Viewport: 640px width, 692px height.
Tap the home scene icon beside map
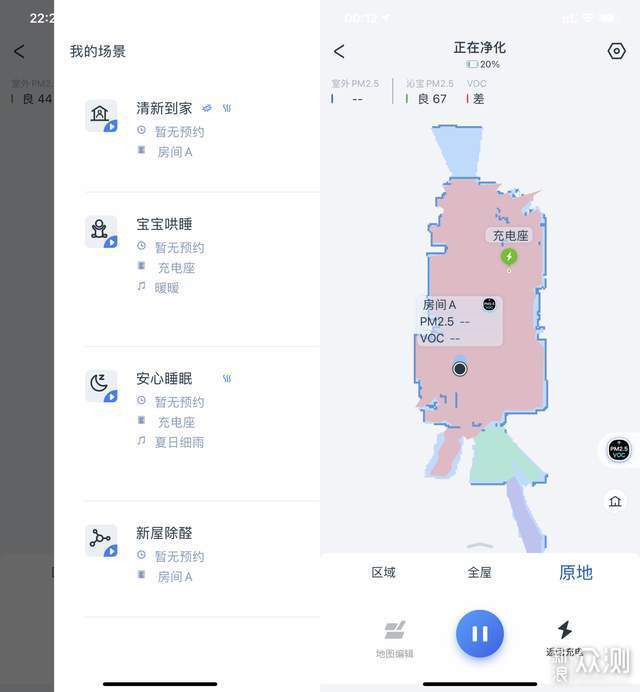[x=616, y=501]
